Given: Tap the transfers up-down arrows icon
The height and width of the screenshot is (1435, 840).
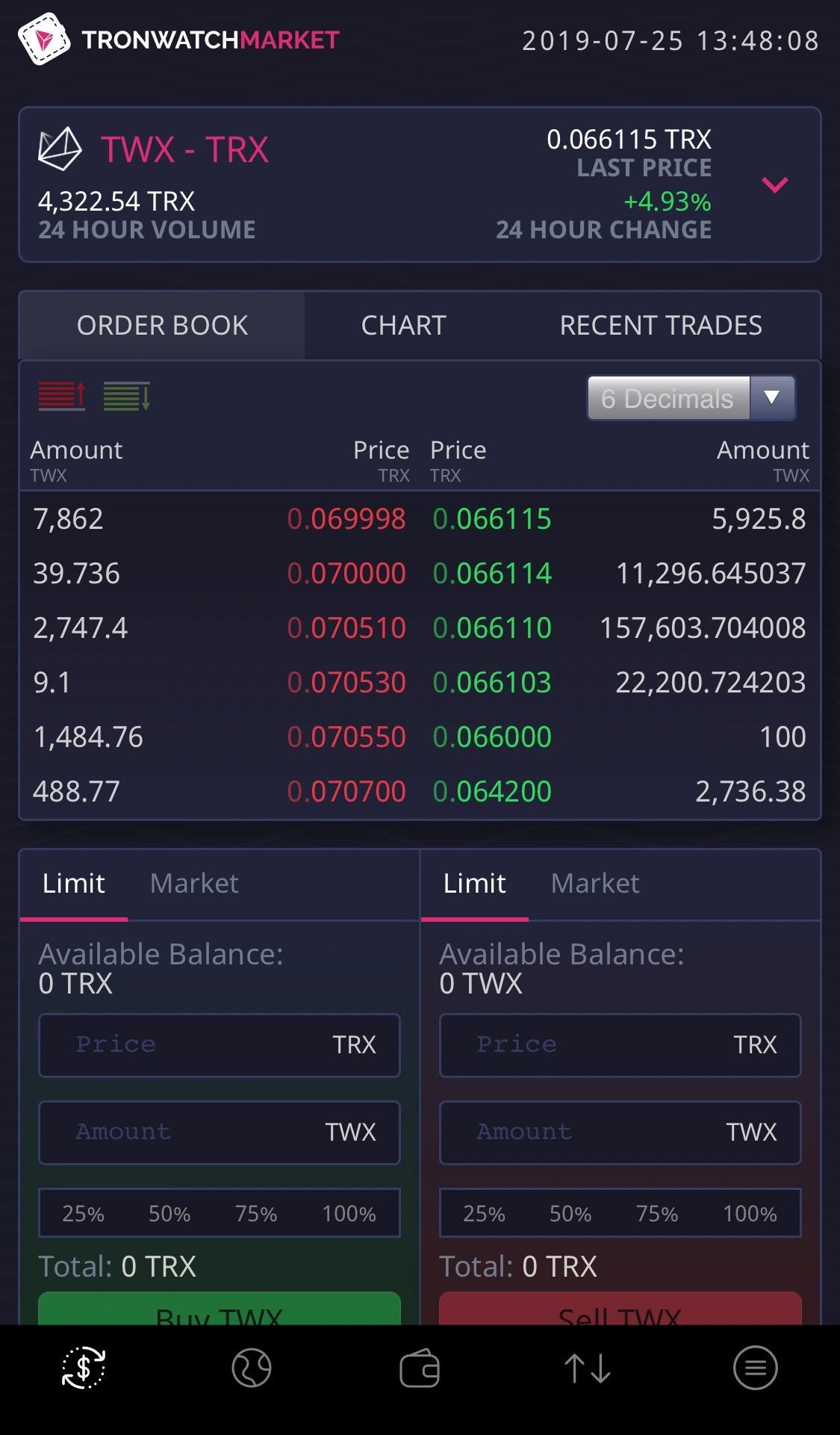Looking at the screenshot, I should (x=588, y=1369).
